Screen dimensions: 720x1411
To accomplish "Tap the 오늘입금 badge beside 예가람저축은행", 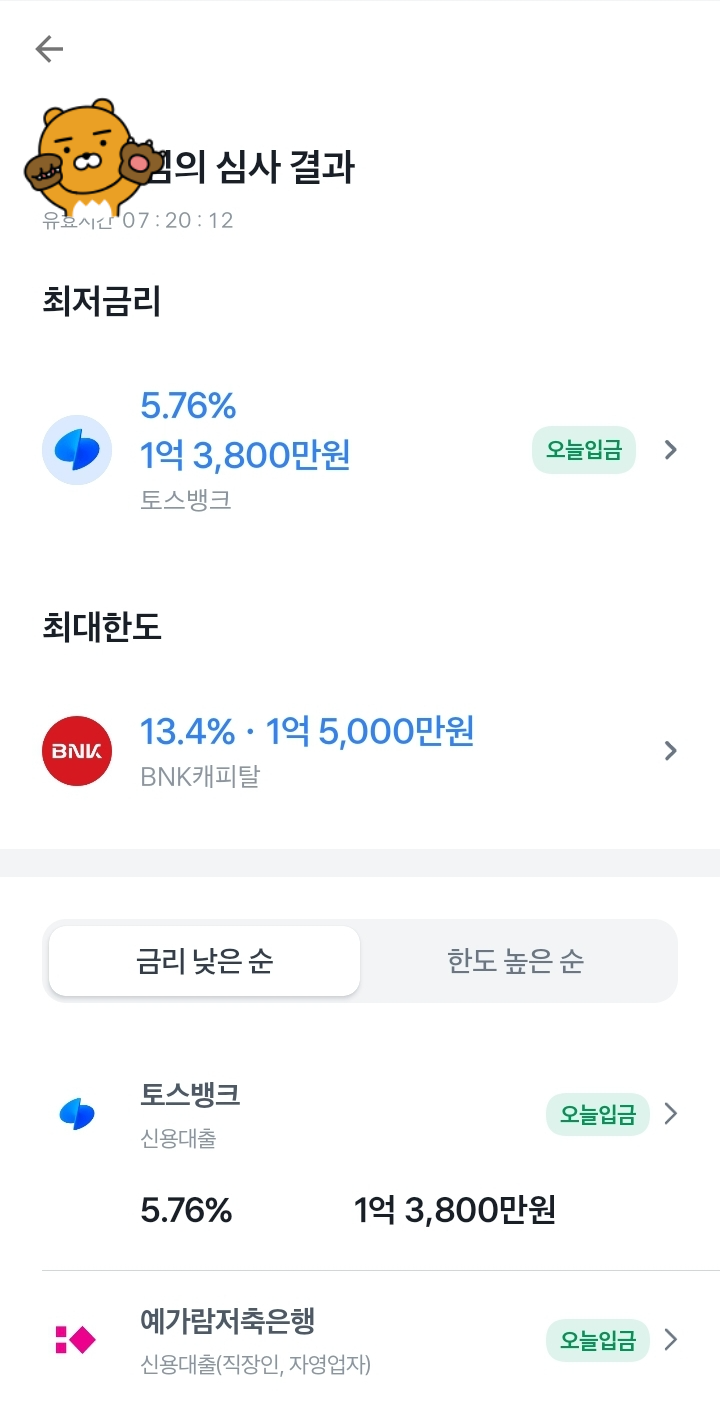I will 597,1340.
